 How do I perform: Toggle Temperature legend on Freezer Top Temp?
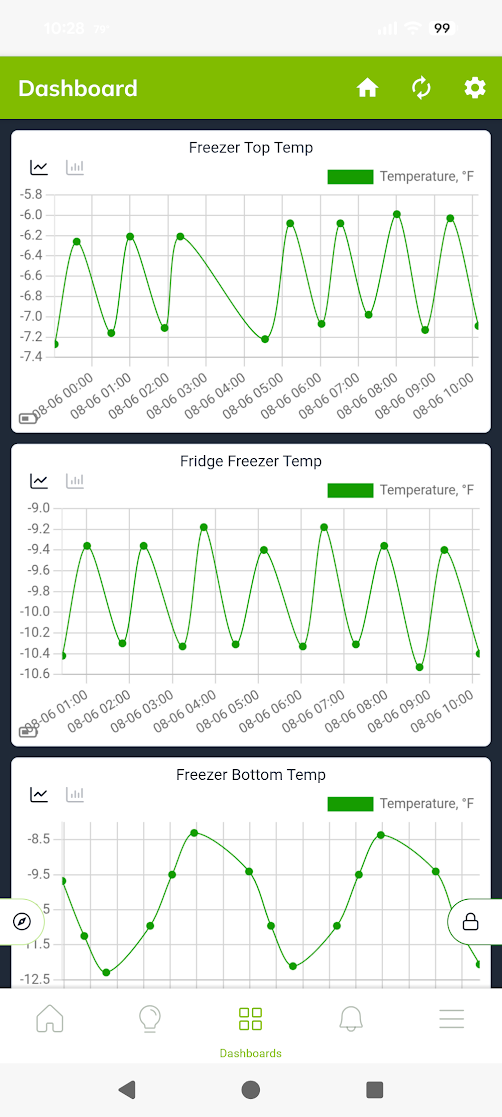(x=401, y=177)
